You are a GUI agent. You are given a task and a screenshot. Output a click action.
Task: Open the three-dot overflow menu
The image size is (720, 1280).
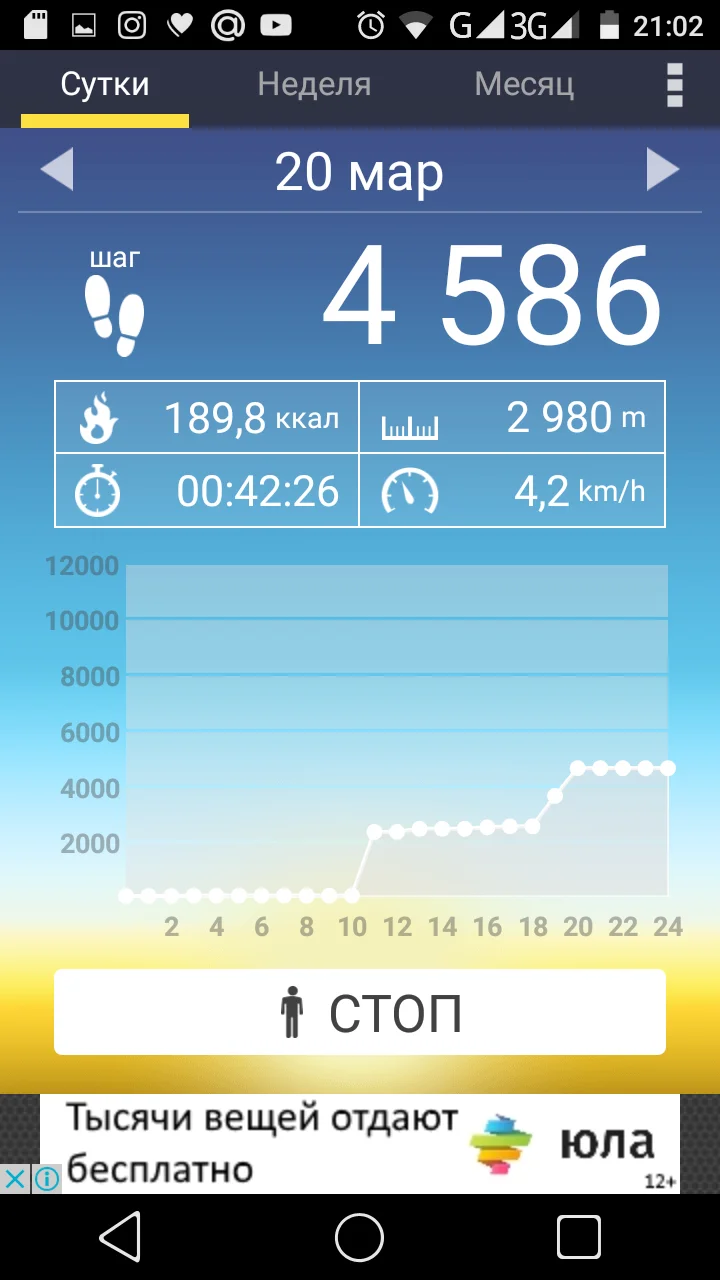[675, 85]
